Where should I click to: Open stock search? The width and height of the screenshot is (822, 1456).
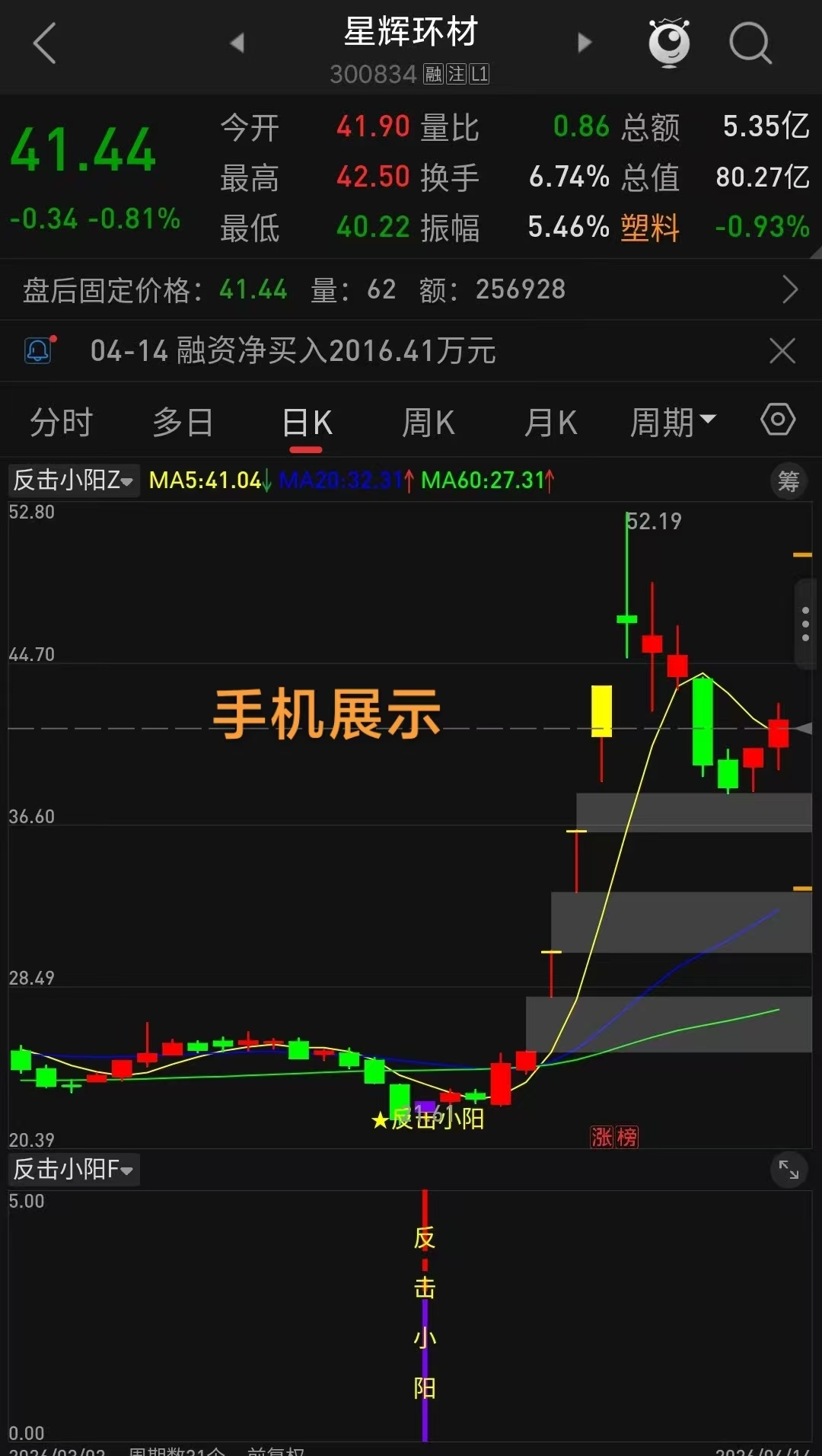[750, 43]
